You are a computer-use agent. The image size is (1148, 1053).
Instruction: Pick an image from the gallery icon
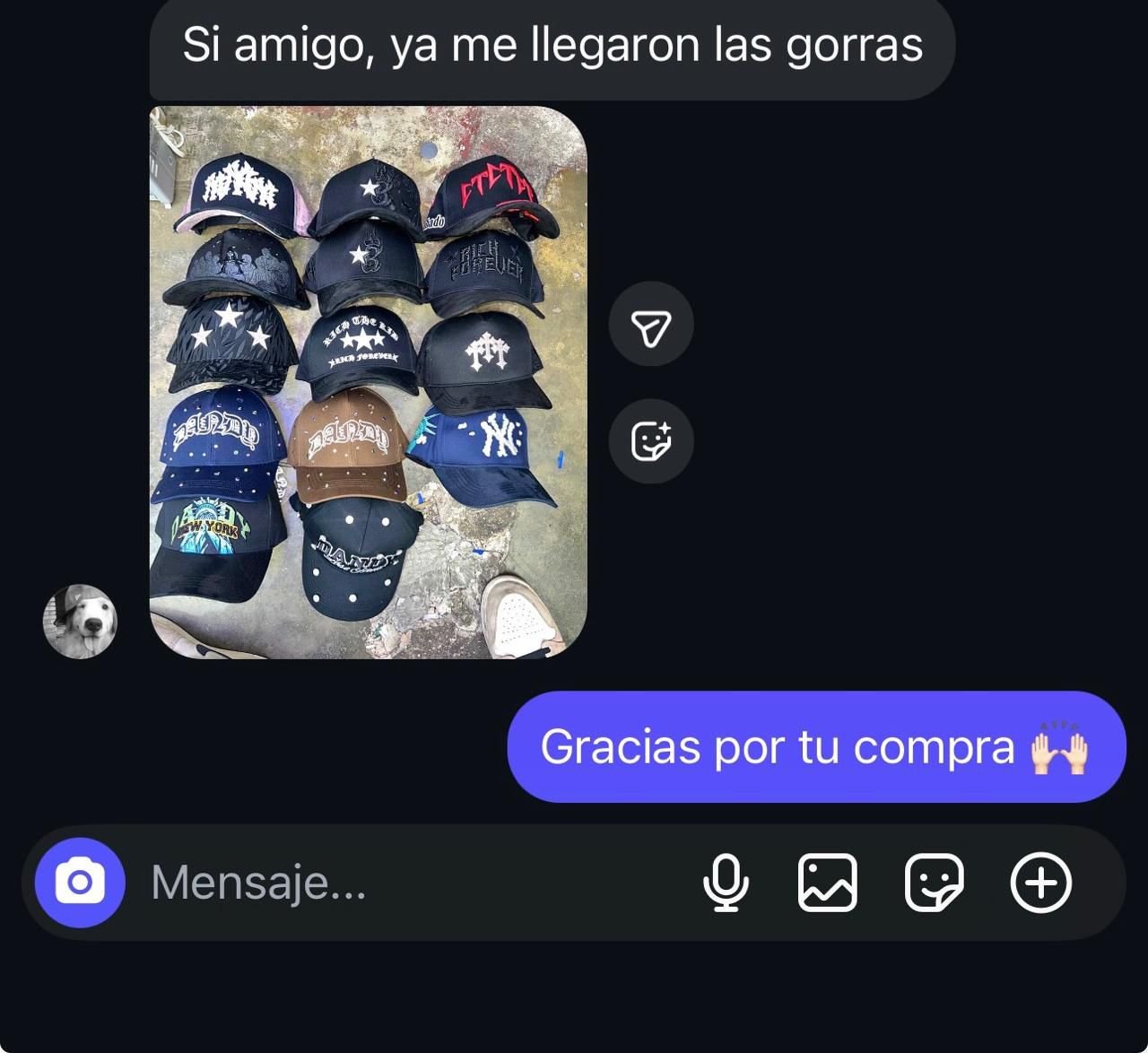pyautogui.click(x=827, y=883)
